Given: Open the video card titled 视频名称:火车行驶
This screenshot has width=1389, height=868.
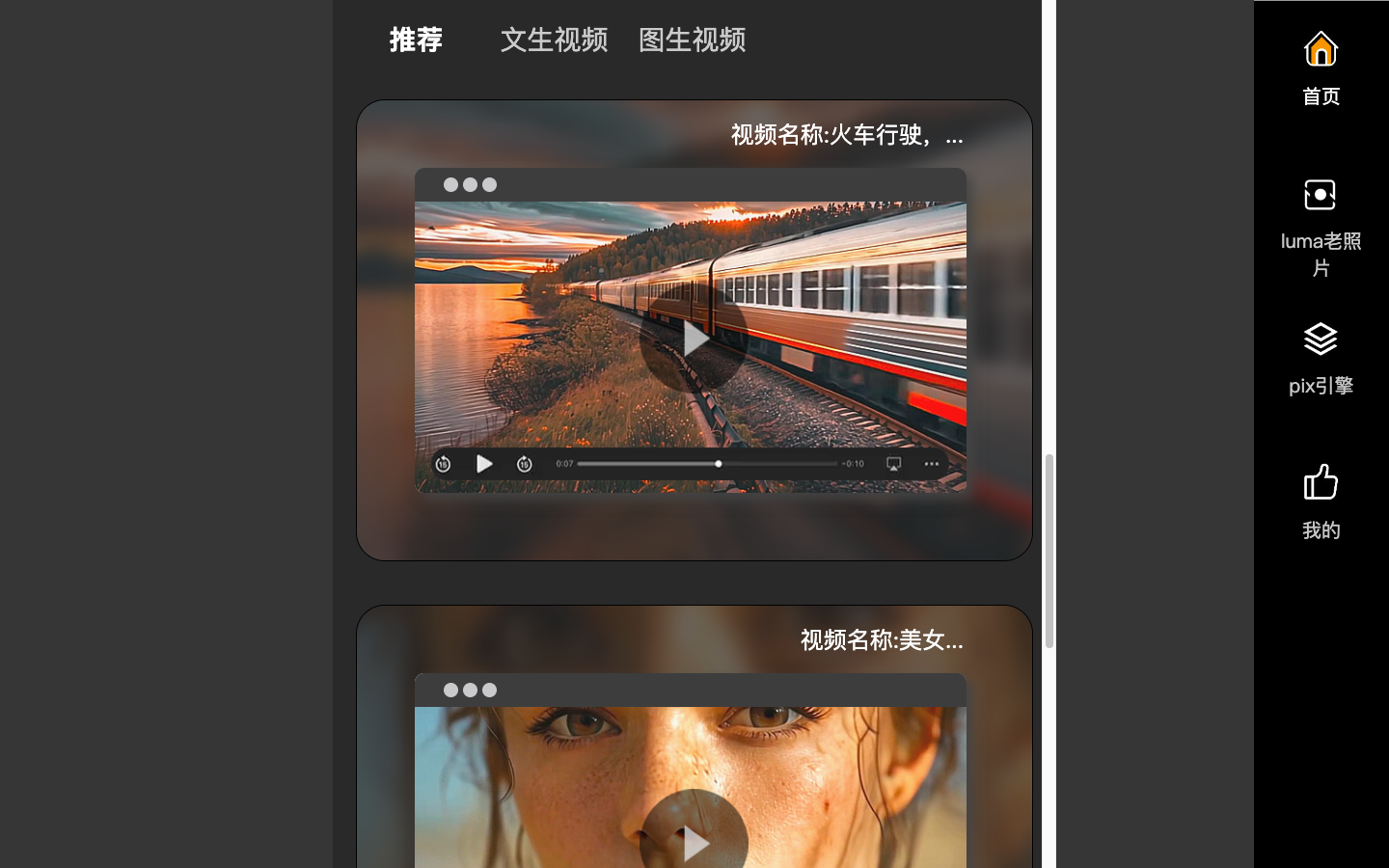Looking at the screenshot, I should click(846, 135).
